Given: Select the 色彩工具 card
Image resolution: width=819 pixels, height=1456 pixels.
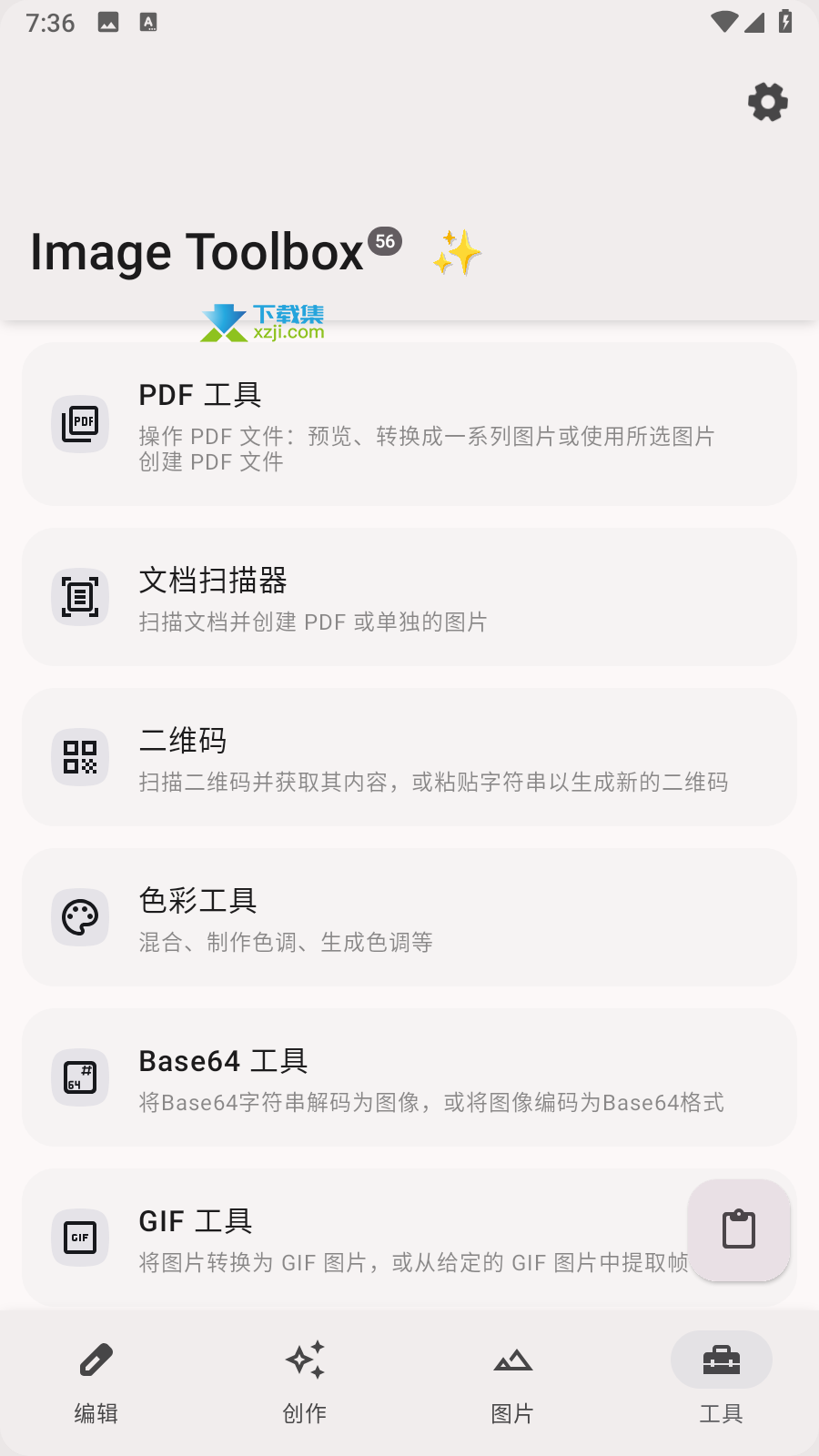Looking at the screenshot, I should click(x=409, y=917).
